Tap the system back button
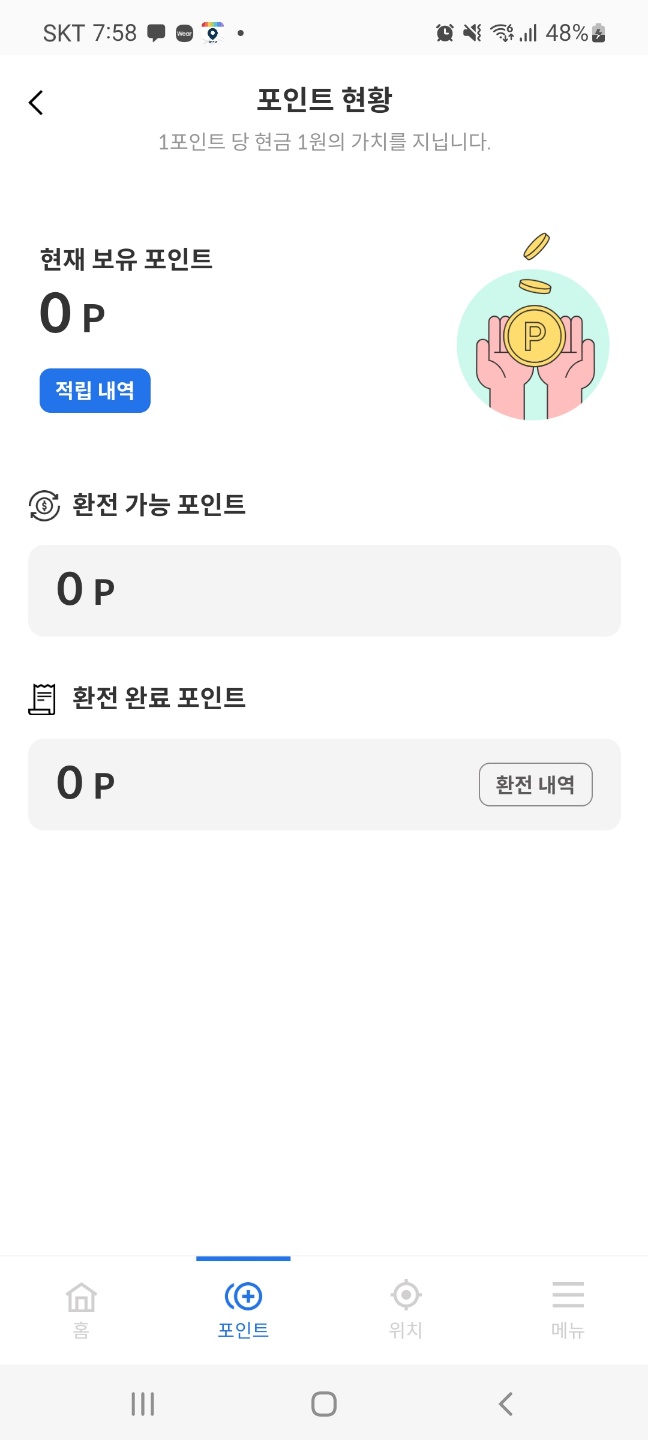Image resolution: width=648 pixels, height=1440 pixels. [x=505, y=1404]
